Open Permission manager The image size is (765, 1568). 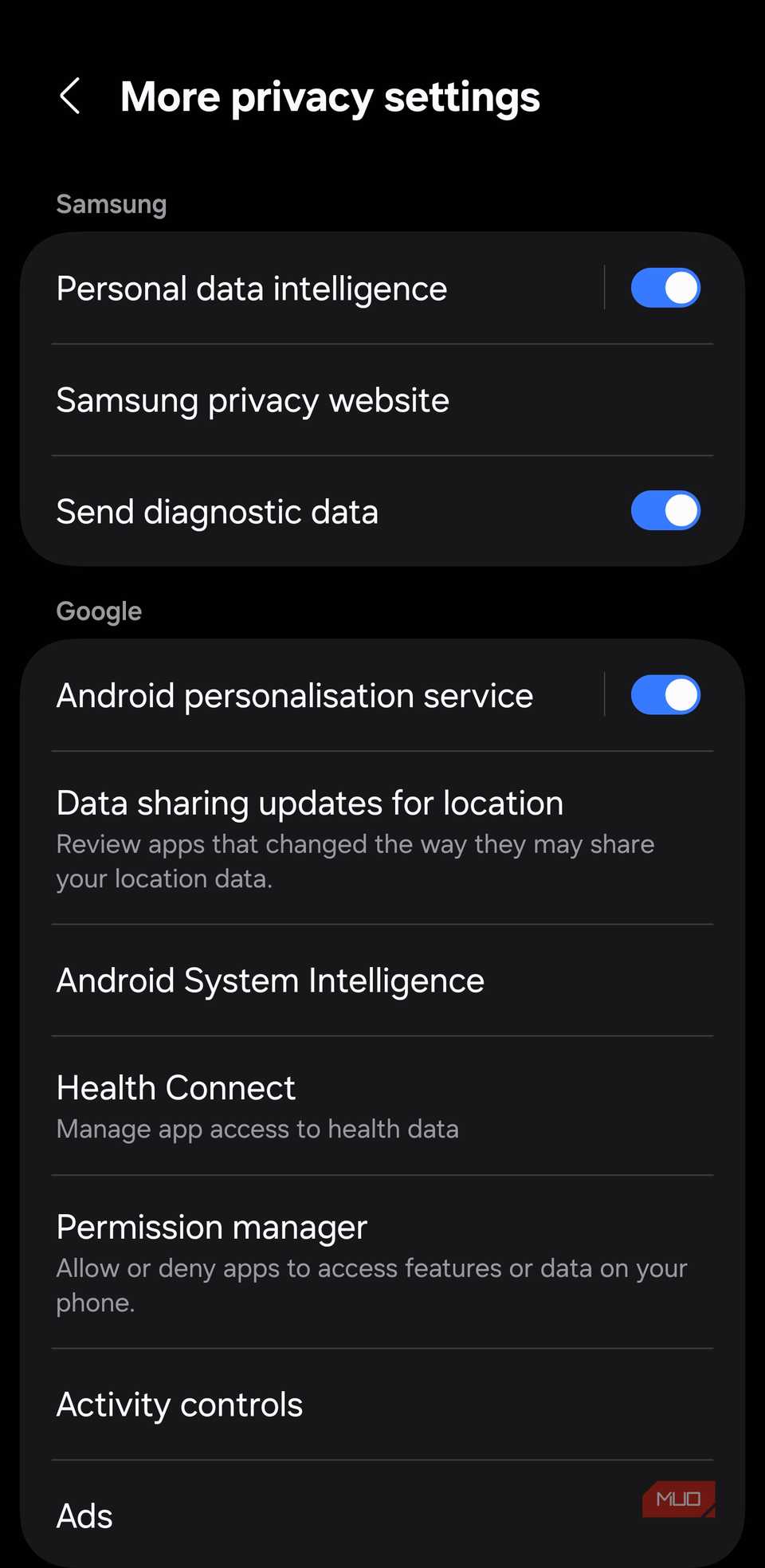pyautogui.click(x=382, y=1262)
